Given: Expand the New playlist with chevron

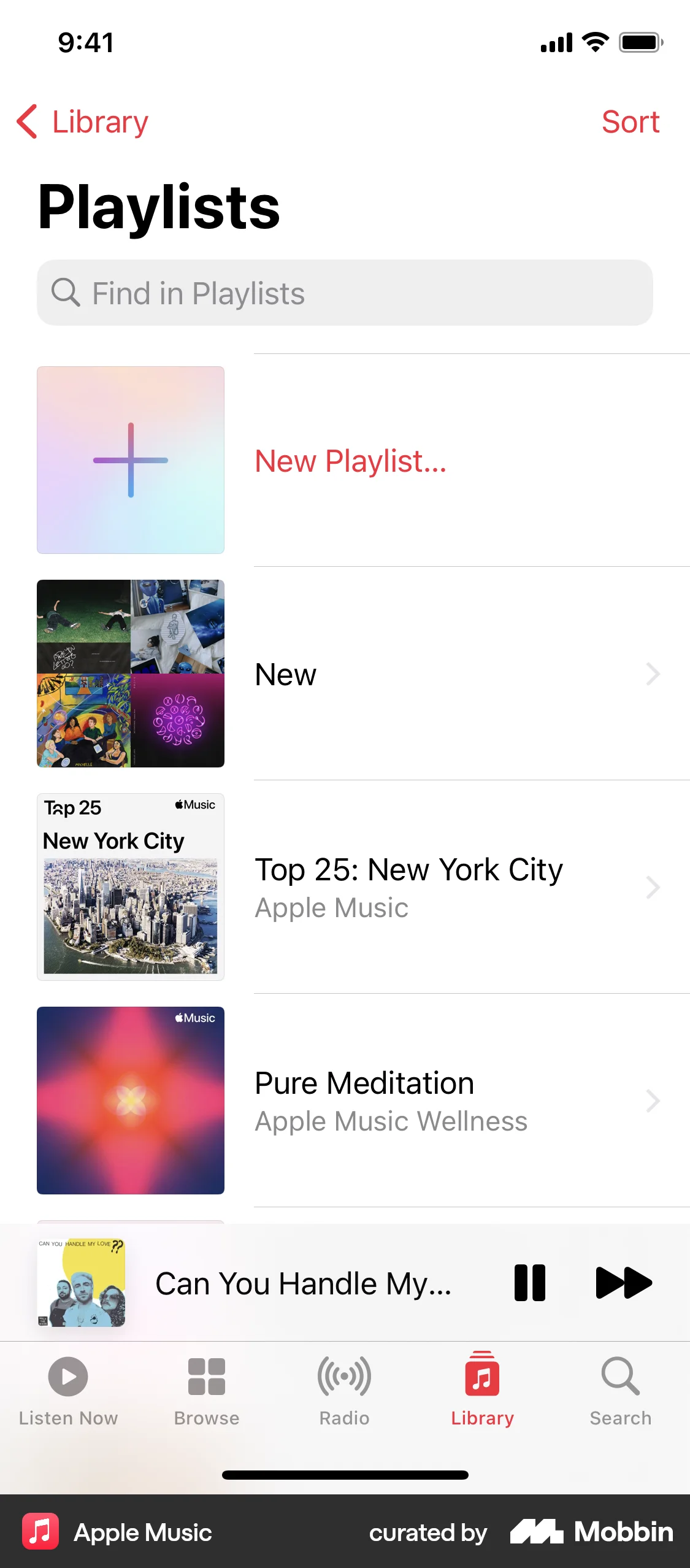Looking at the screenshot, I should (654, 674).
